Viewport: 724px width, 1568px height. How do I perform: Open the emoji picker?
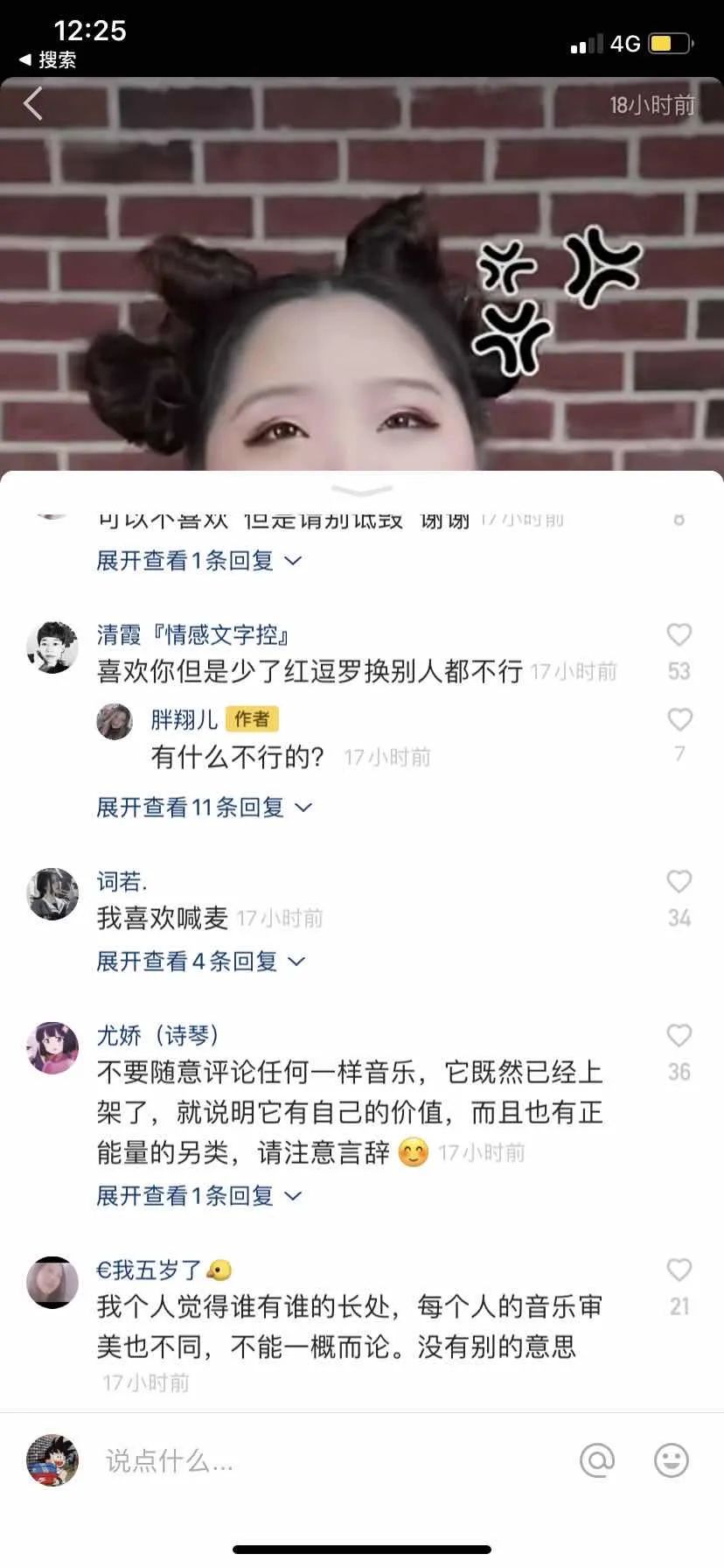671,1460
